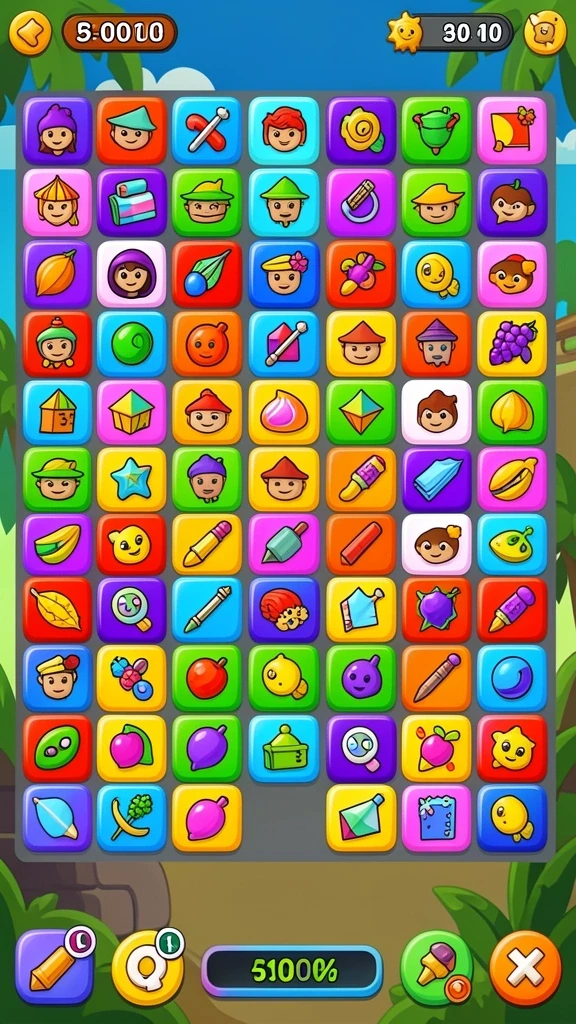Go back with the orange arrow button
The width and height of the screenshot is (576, 1024).
29,33
